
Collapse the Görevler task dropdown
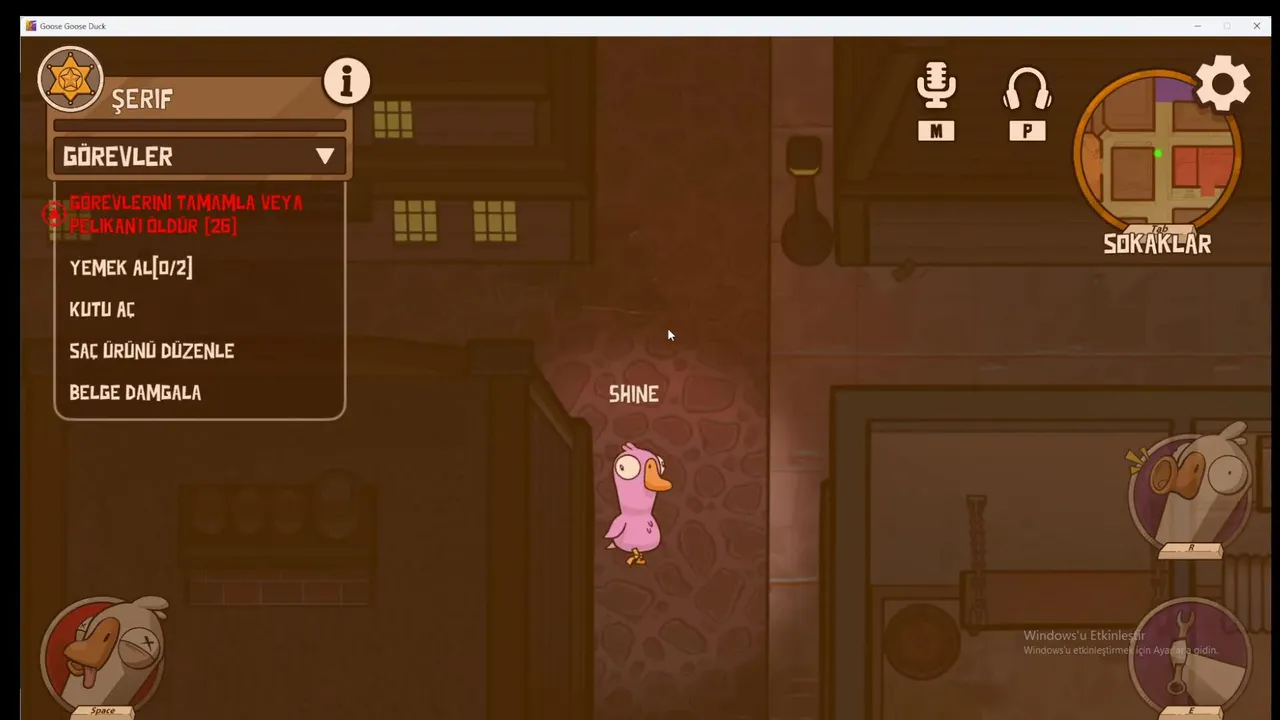324,156
